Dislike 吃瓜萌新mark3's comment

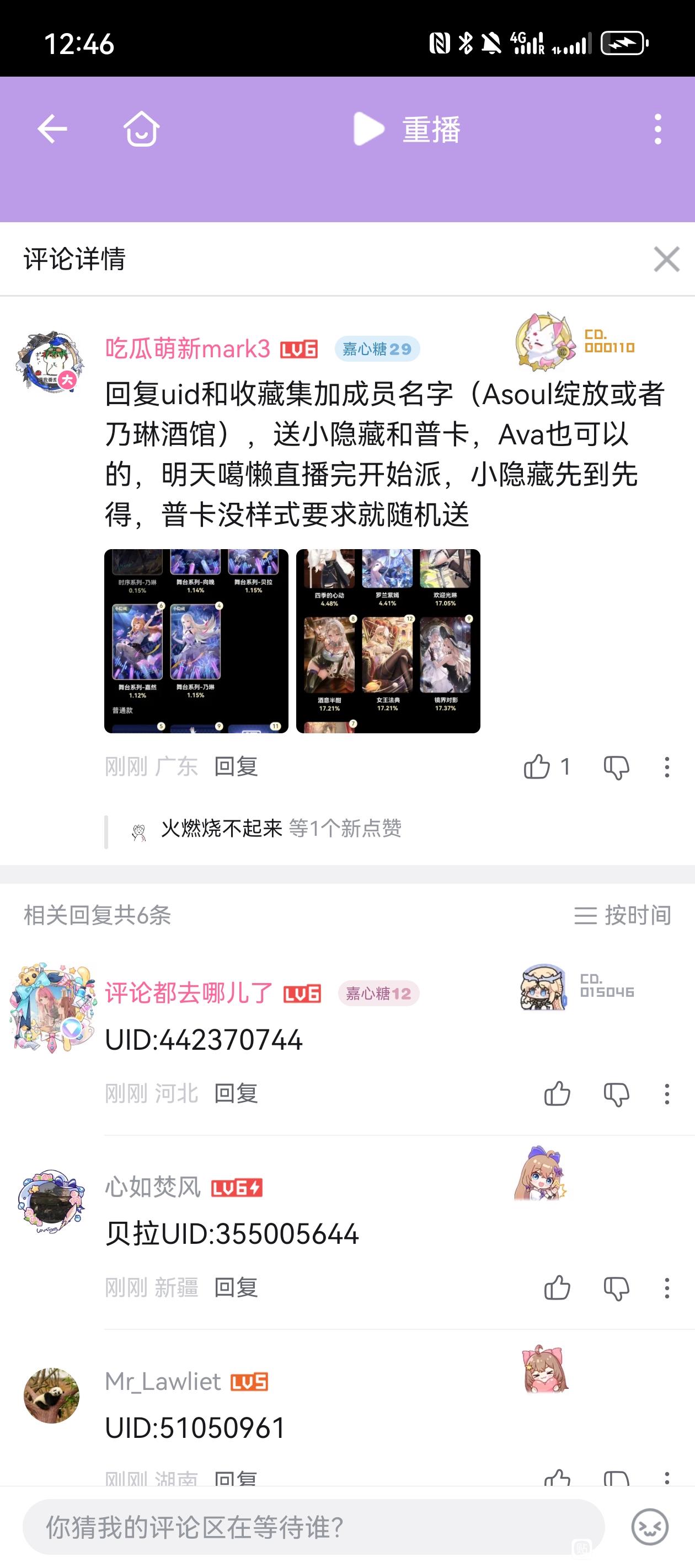tap(616, 767)
